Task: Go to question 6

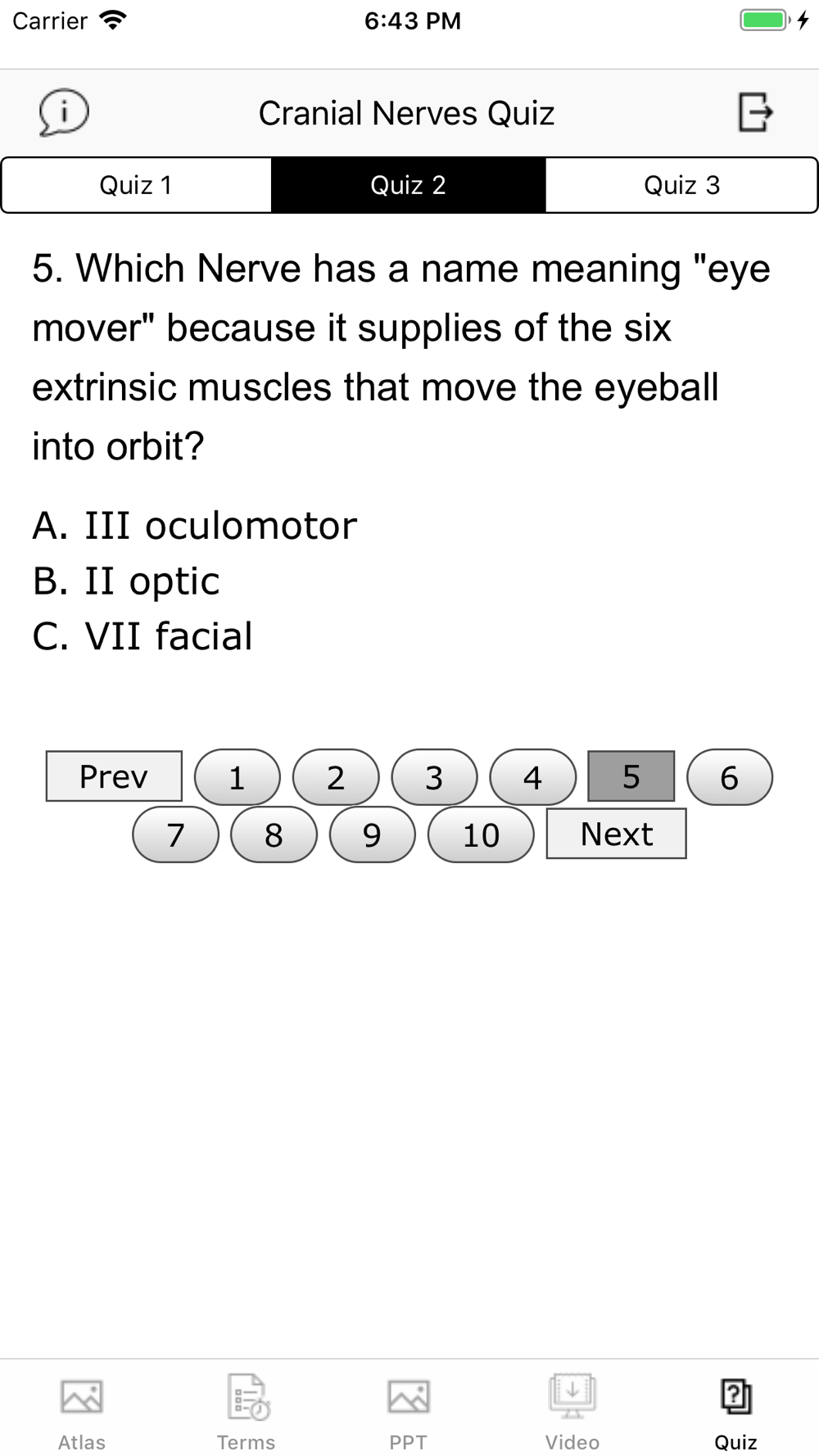Action: pyautogui.click(x=729, y=777)
